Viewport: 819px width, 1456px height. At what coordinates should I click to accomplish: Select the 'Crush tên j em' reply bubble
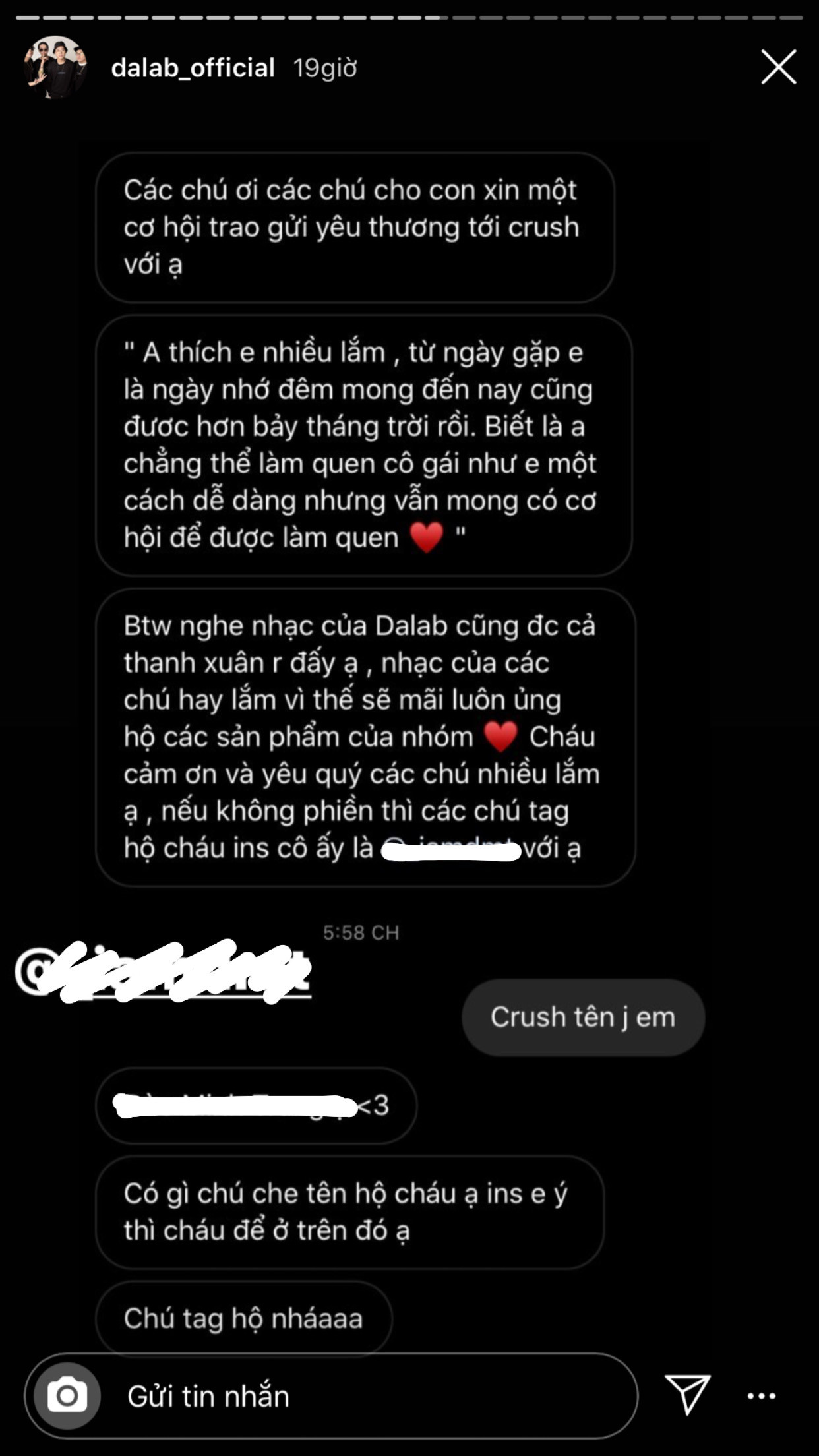(582, 1017)
